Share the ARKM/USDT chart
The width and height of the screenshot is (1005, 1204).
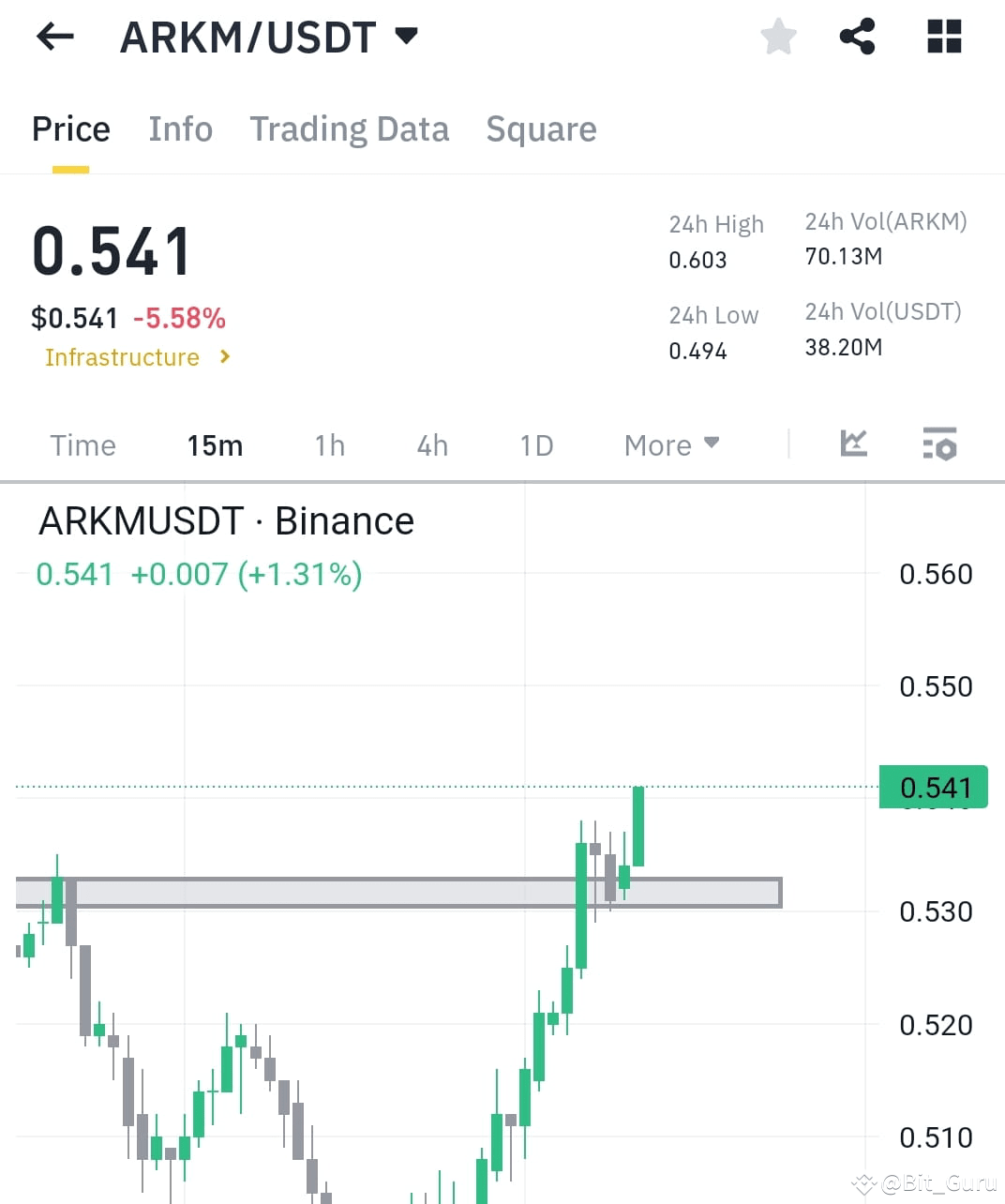(x=858, y=36)
